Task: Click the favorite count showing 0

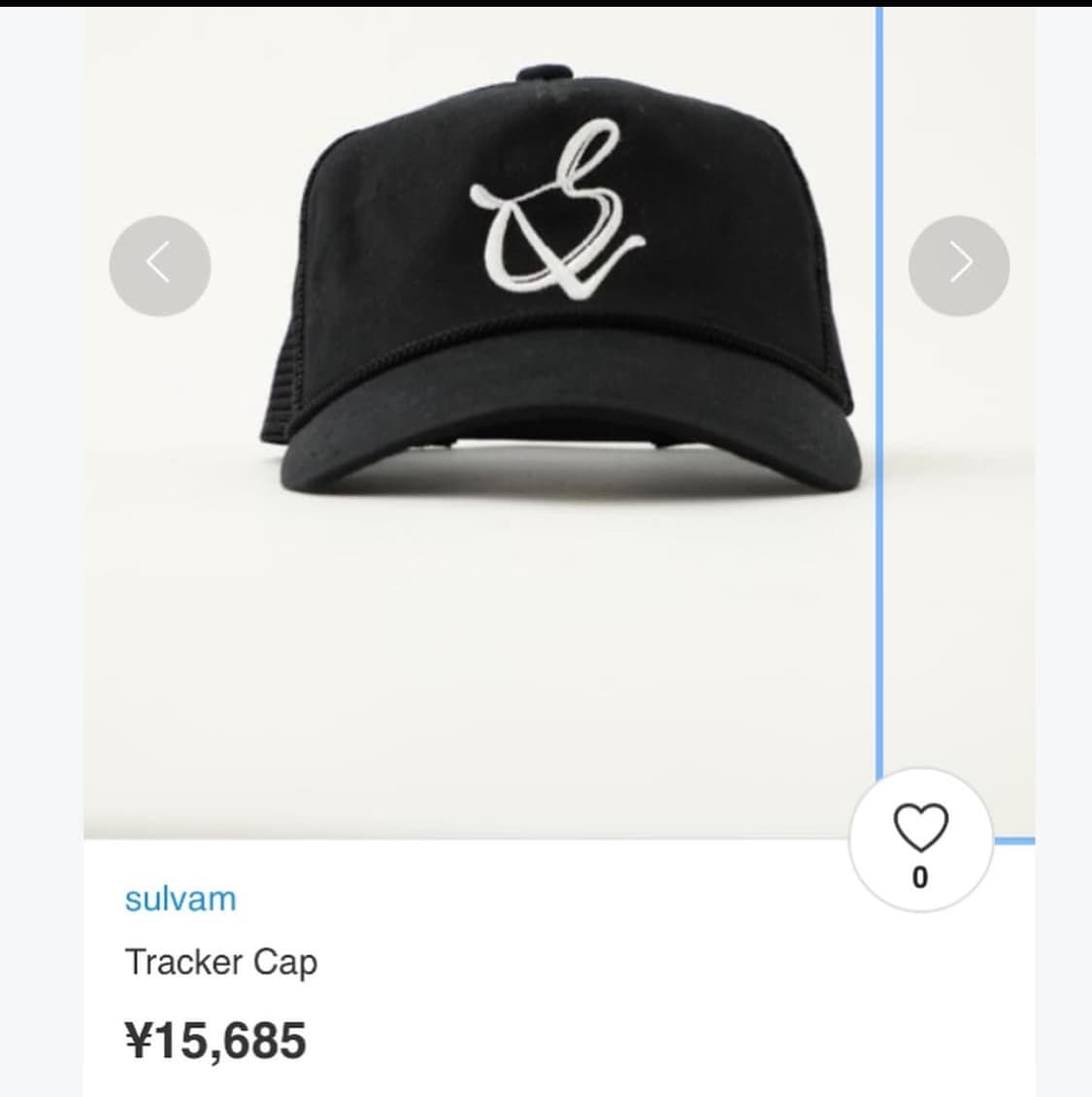Action: click(x=920, y=877)
